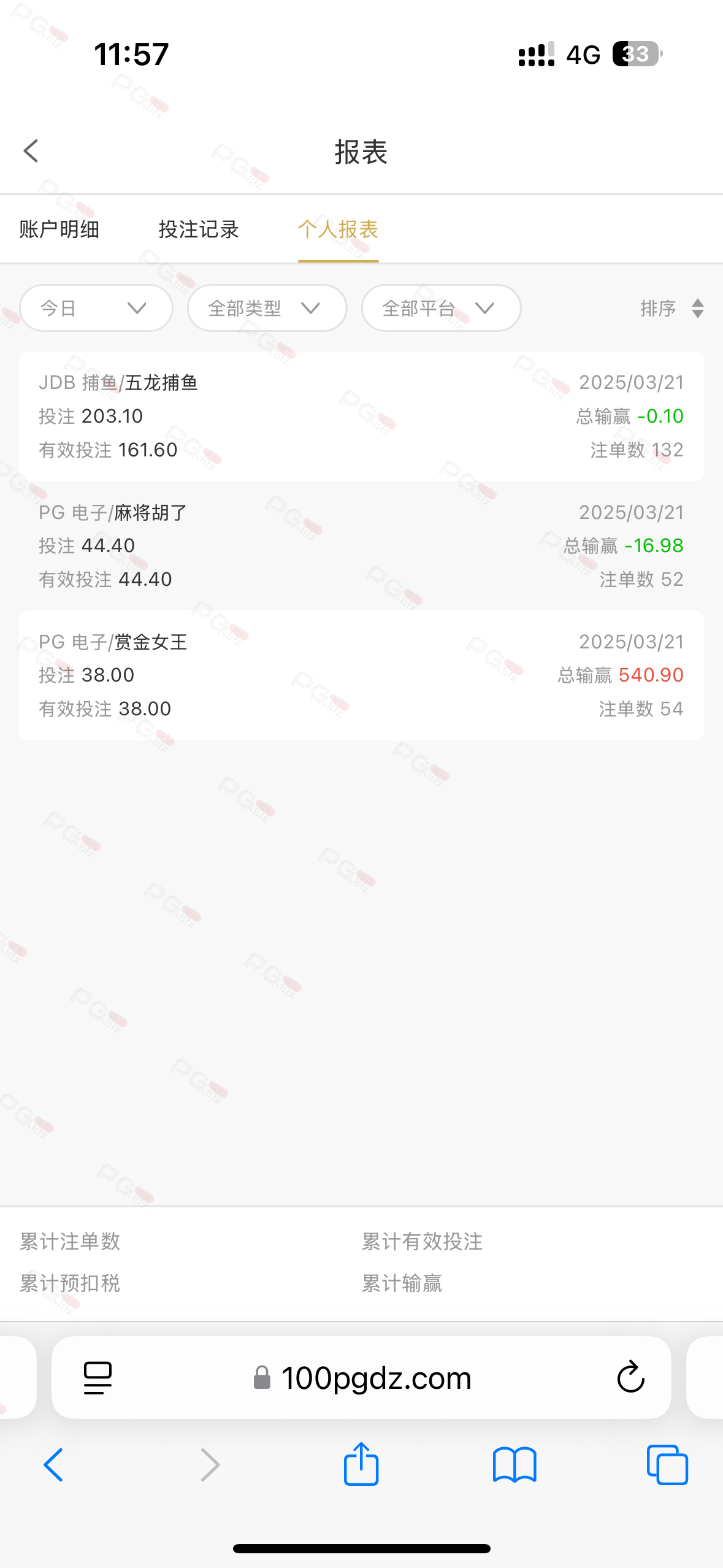723x1568 pixels.
Task: Show all open Safari tabs
Action: (667, 1465)
